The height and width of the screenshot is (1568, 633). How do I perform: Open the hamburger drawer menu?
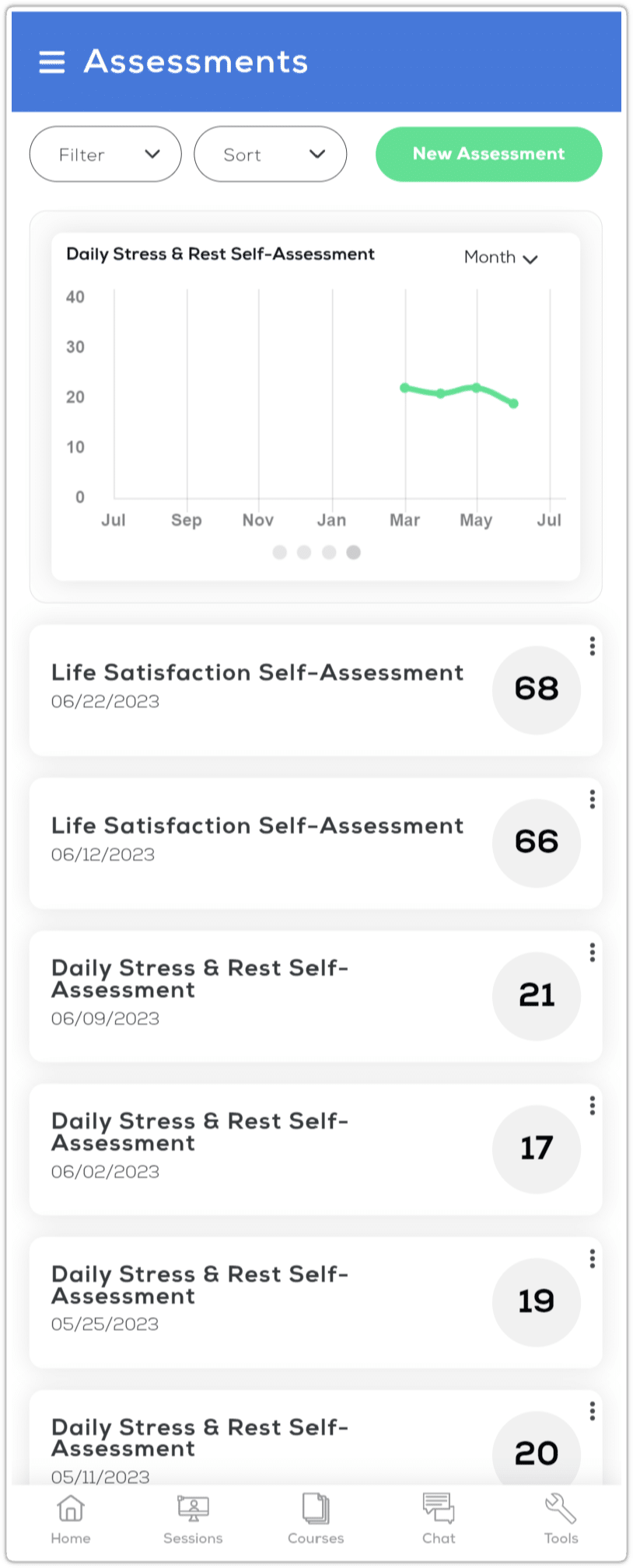[51, 62]
